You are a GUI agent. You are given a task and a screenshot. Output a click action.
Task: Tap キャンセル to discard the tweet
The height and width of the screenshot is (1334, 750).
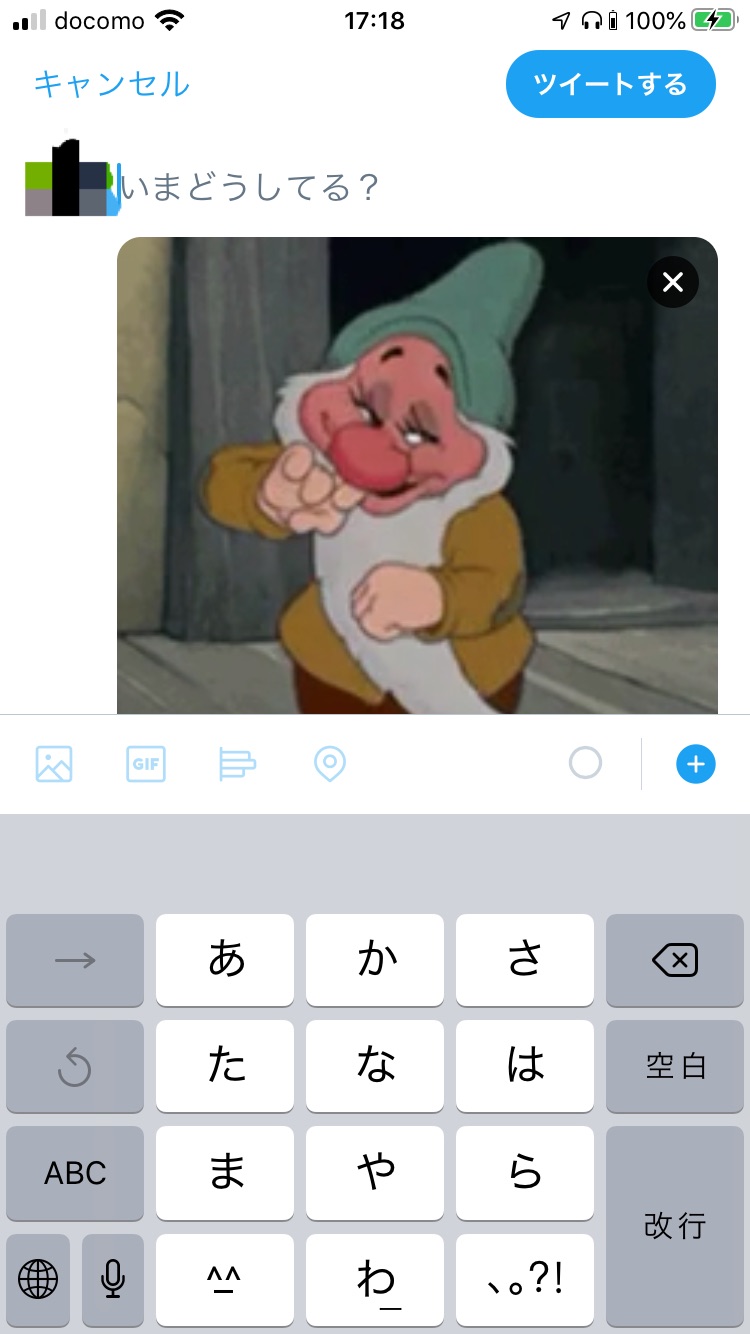click(111, 84)
